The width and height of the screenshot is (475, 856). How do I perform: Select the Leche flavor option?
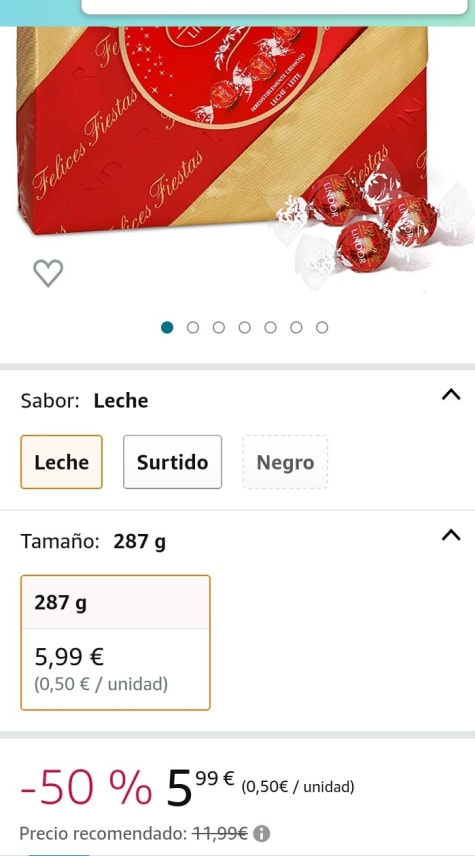62,462
